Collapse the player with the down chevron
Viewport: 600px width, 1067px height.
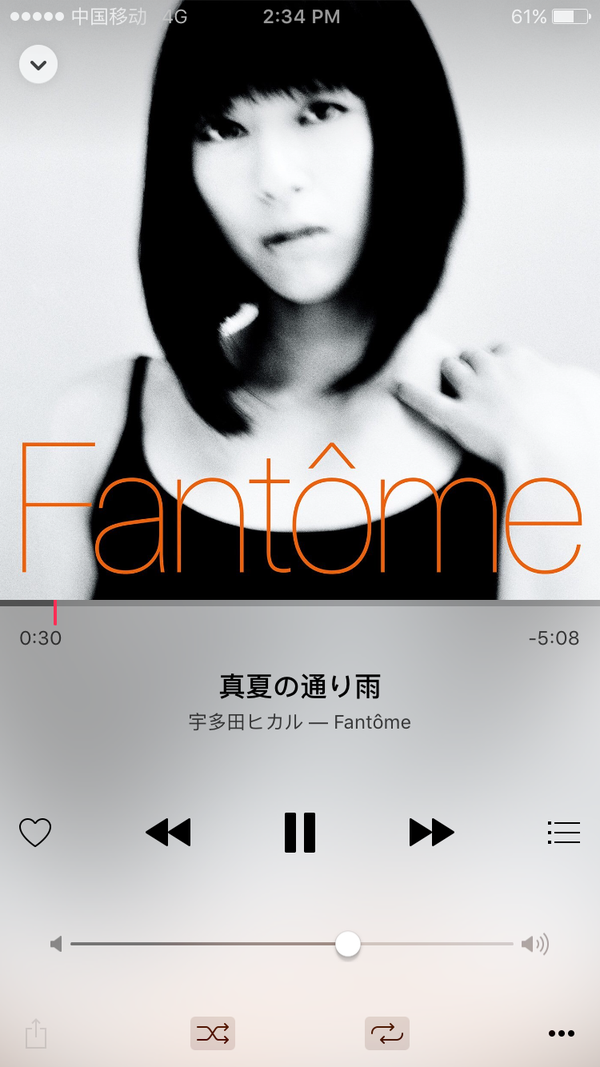click(38, 65)
